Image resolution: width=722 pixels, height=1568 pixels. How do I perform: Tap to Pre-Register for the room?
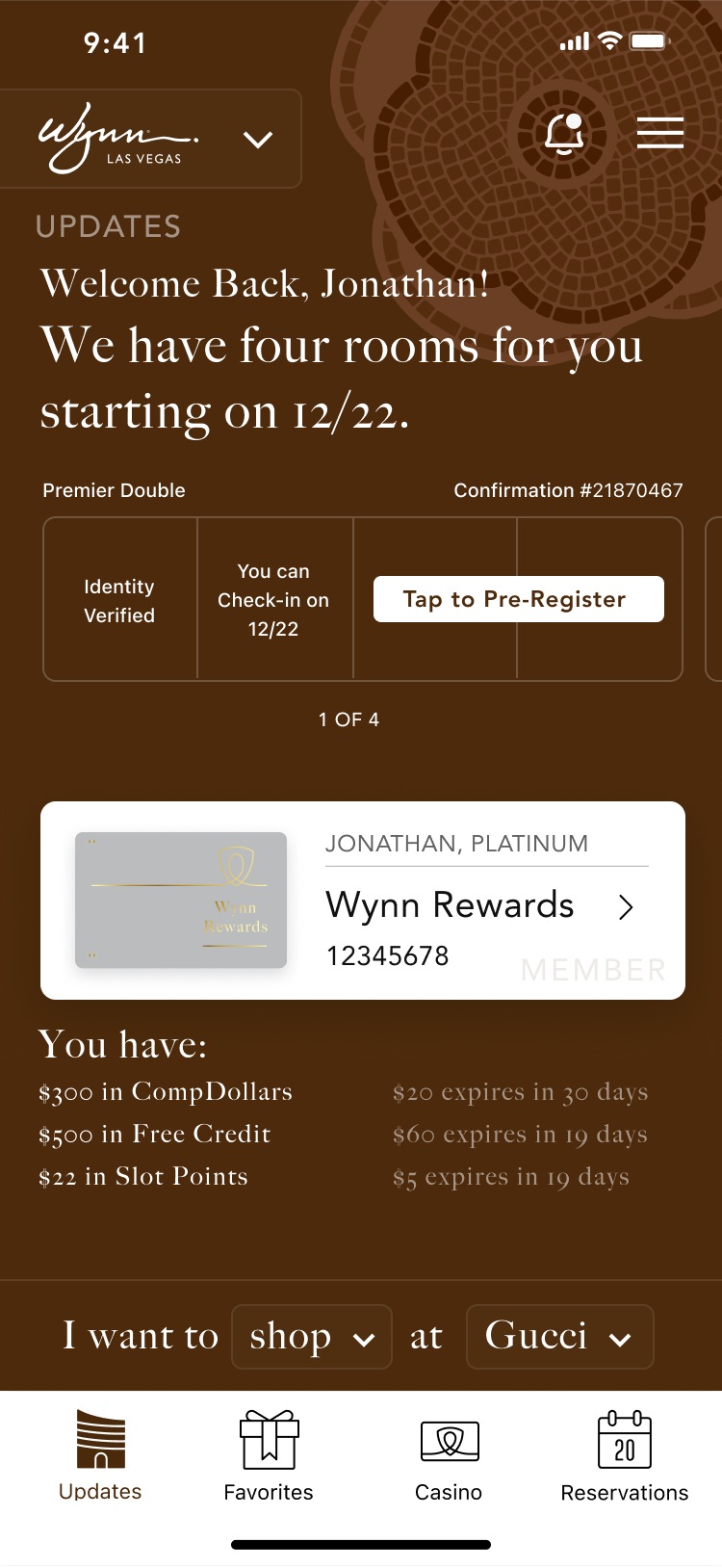518,599
